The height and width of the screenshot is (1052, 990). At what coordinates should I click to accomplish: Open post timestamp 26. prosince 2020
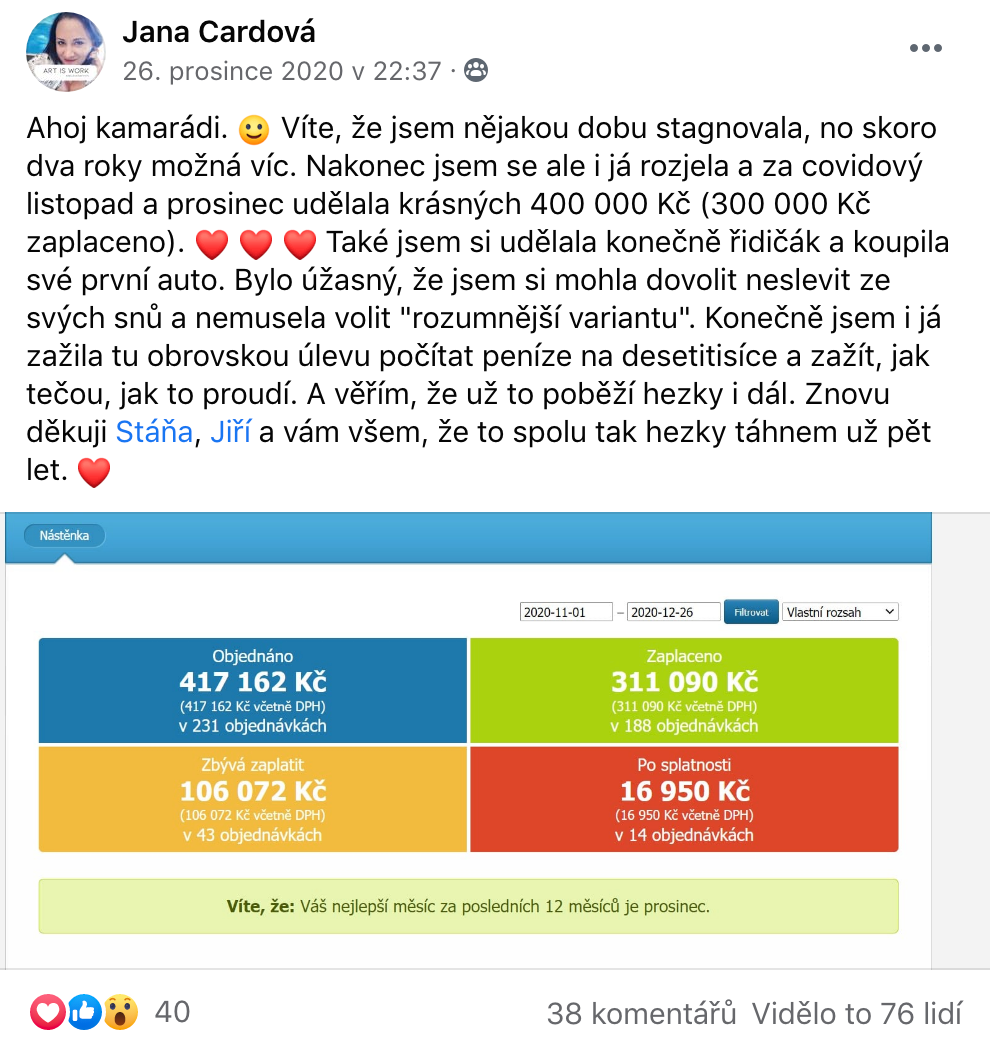(281, 71)
